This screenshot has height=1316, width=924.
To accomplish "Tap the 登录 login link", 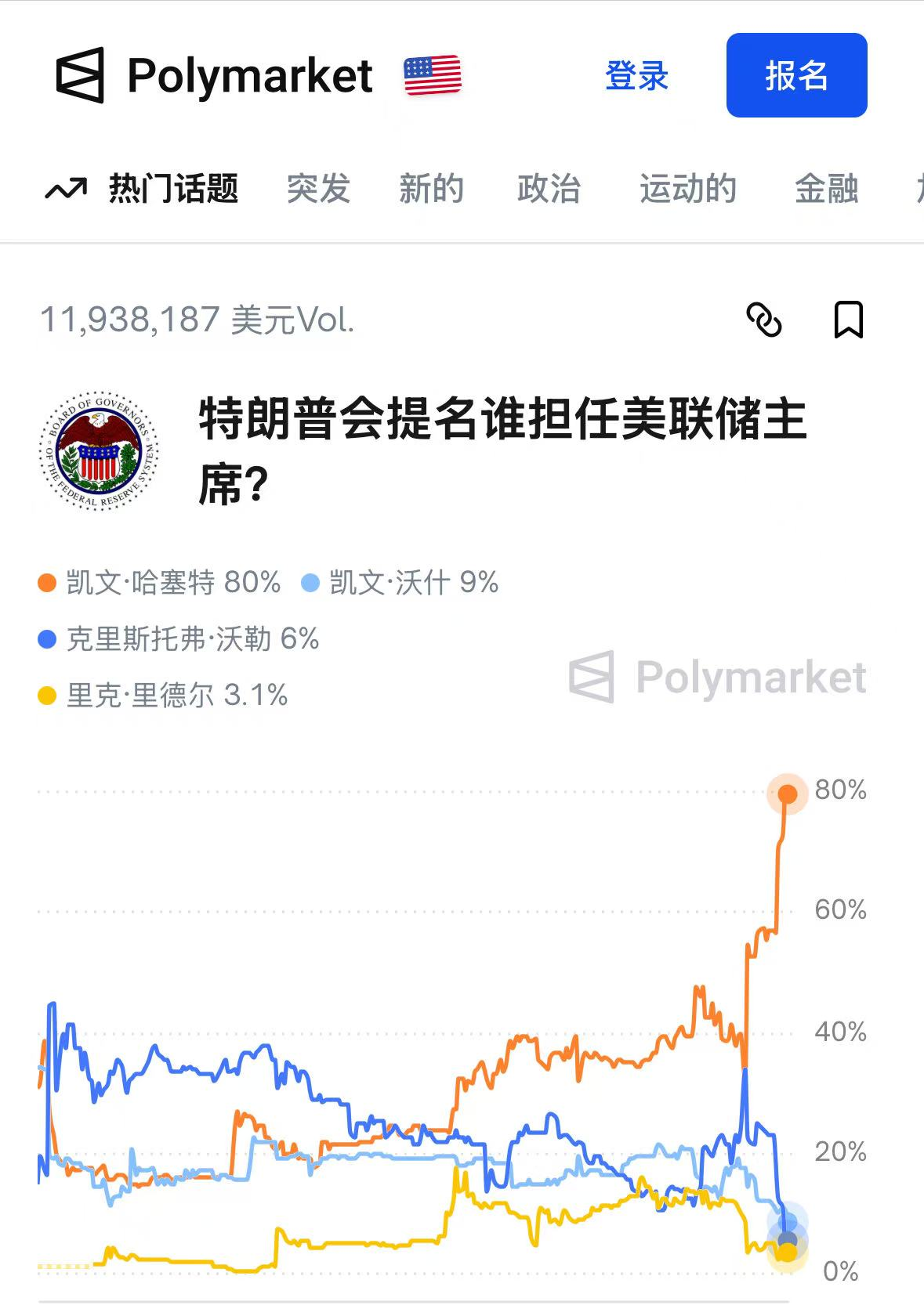I will coord(636,76).
